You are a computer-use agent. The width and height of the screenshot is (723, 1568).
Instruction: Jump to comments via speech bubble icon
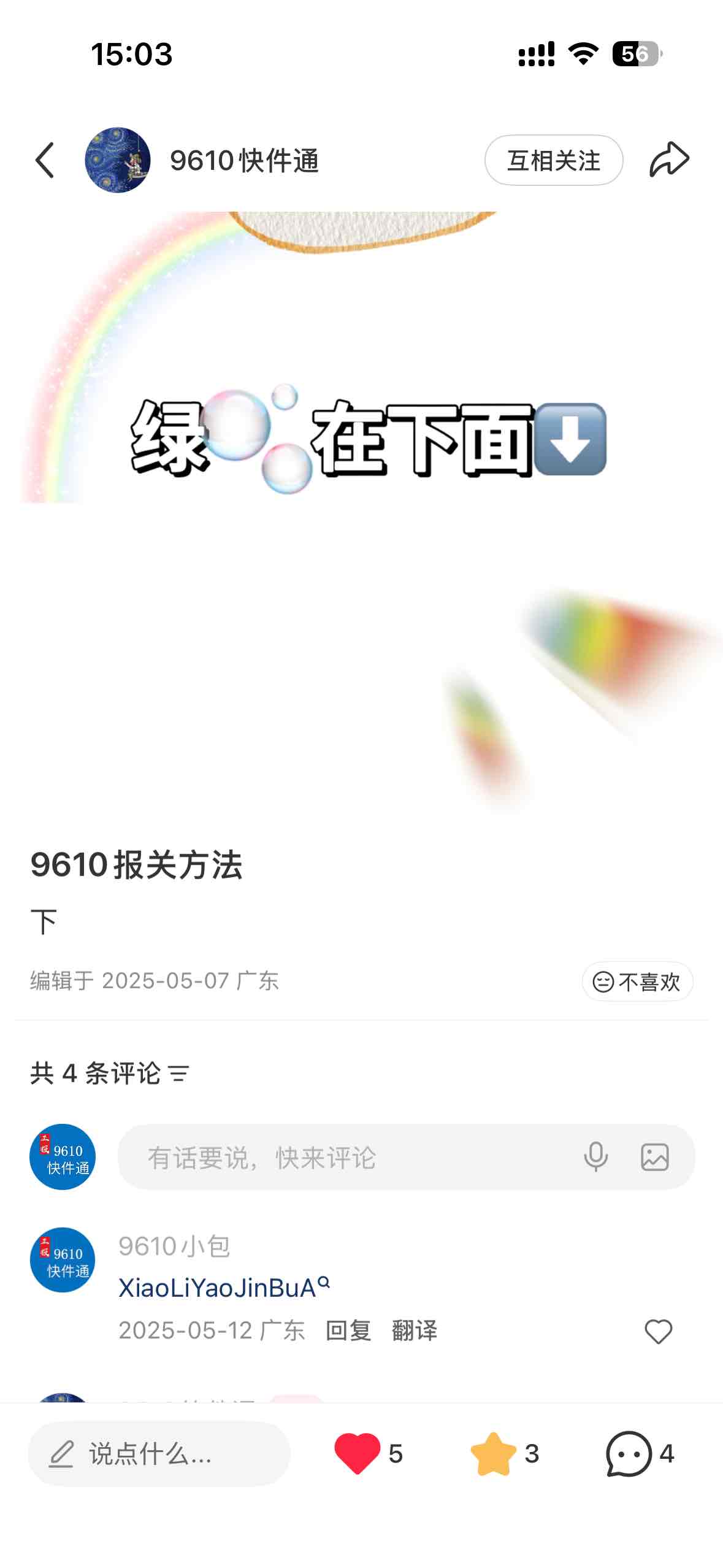pyautogui.click(x=629, y=1453)
